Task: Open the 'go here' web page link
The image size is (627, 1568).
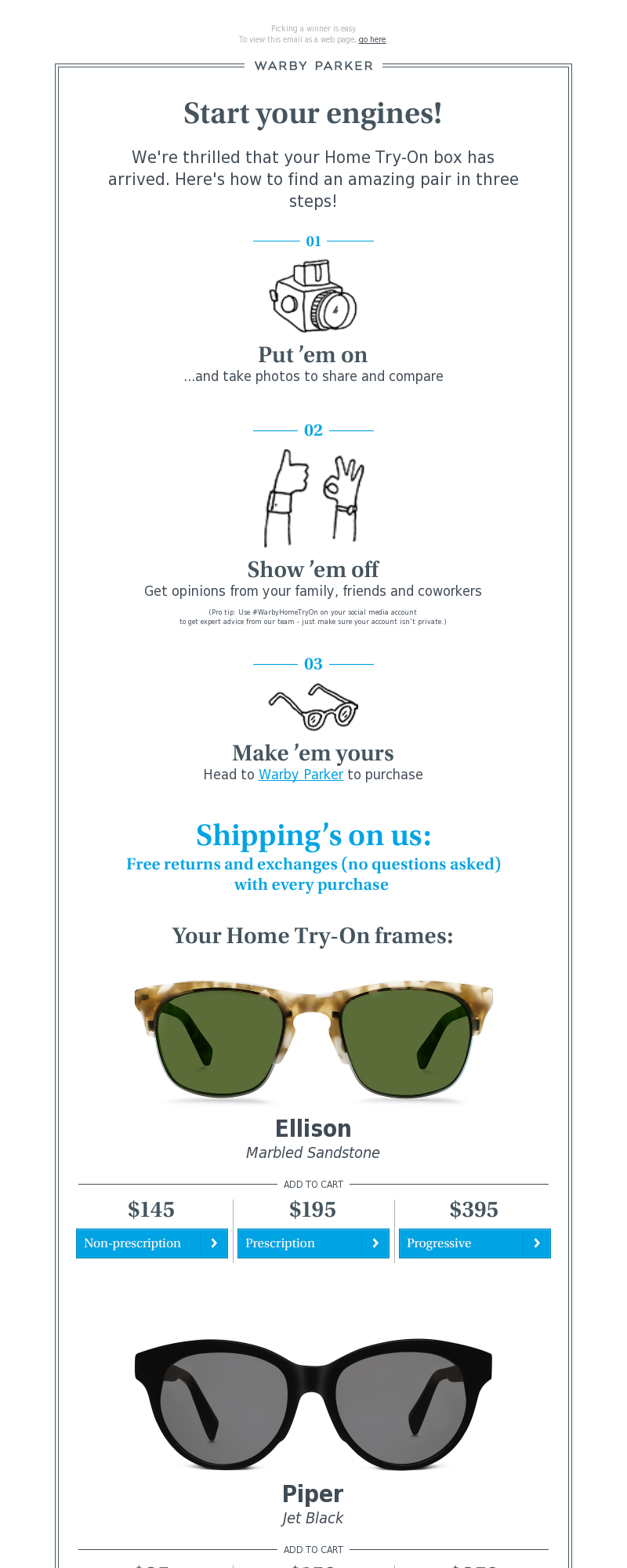Action: coord(371,40)
